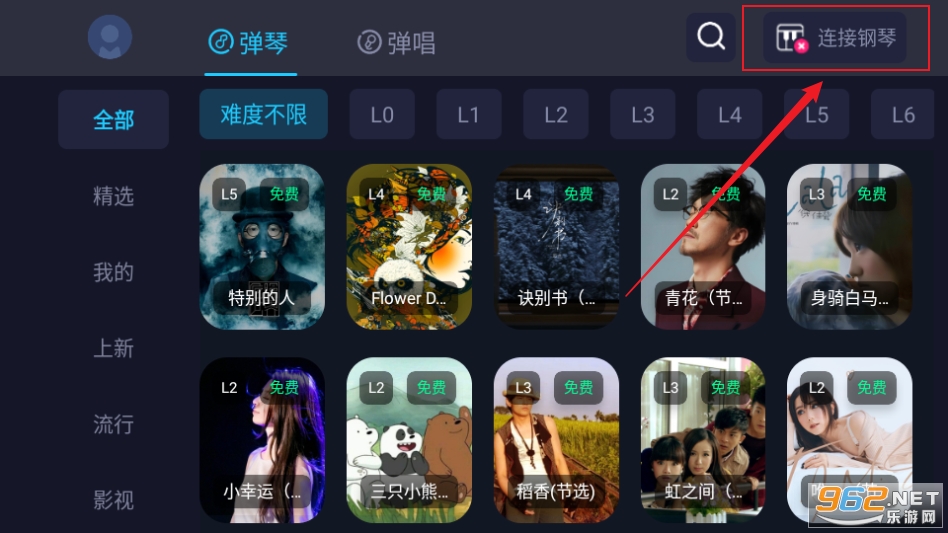Show the 上新 category

coord(113,348)
